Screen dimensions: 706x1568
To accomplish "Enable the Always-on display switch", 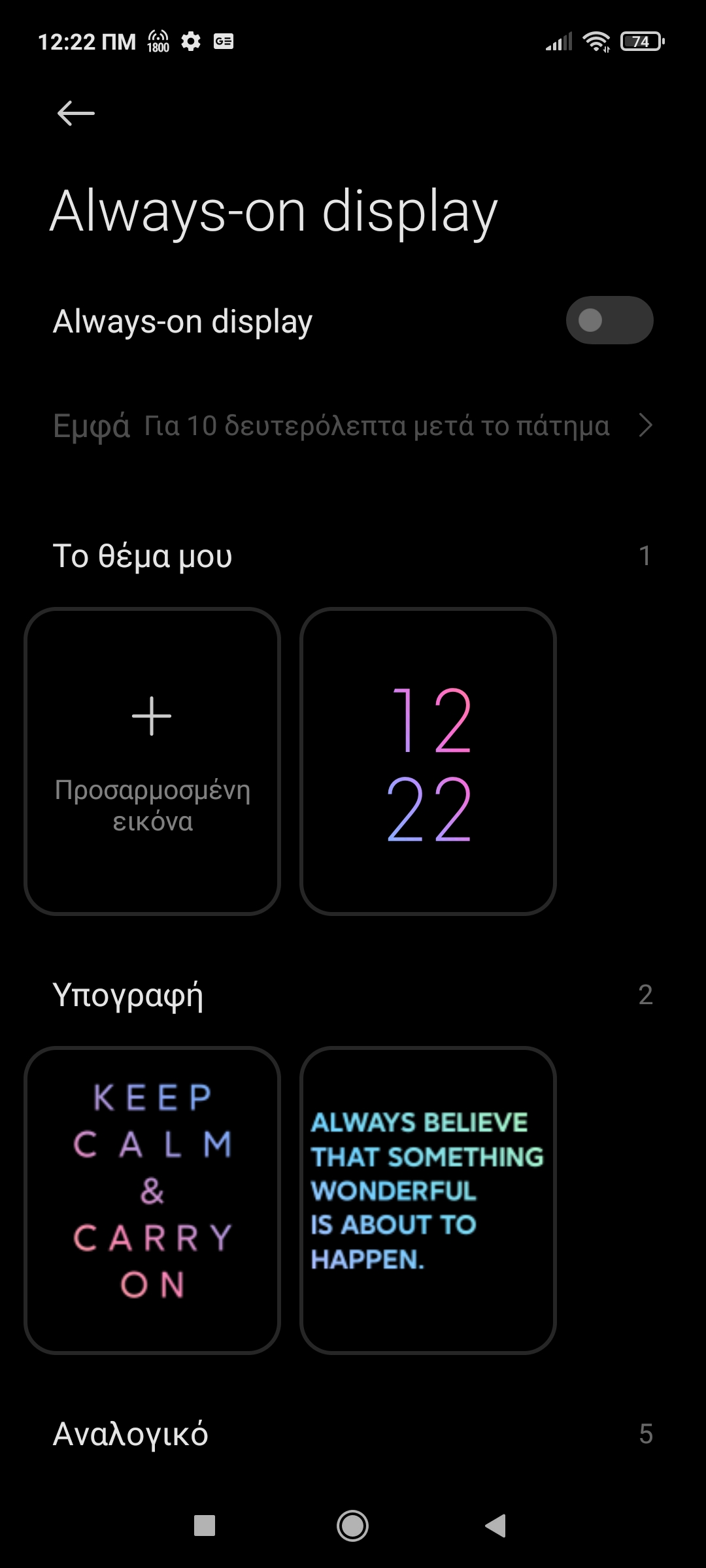I will (x=609, y=320).
